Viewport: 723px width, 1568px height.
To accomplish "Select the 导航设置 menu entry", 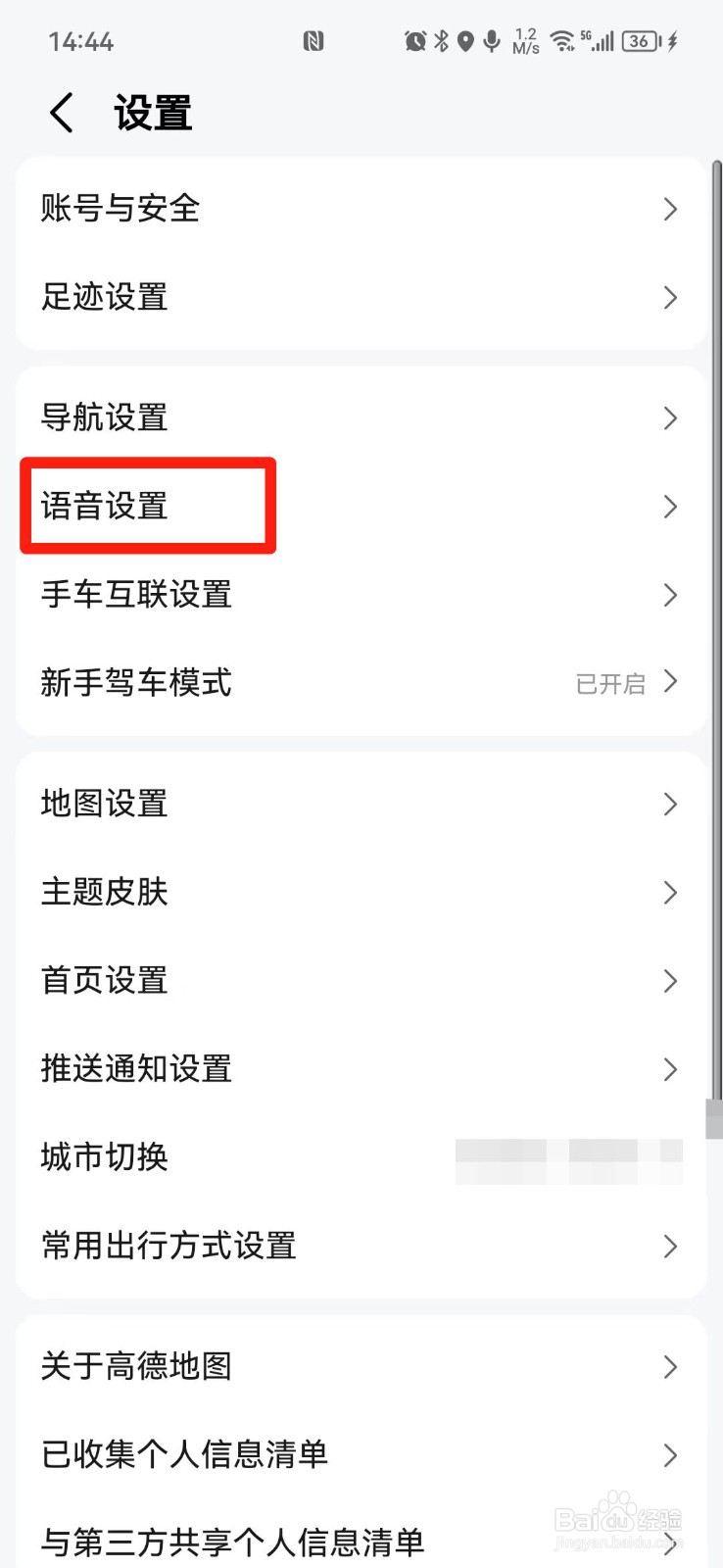I will click(x=105, y=418).
